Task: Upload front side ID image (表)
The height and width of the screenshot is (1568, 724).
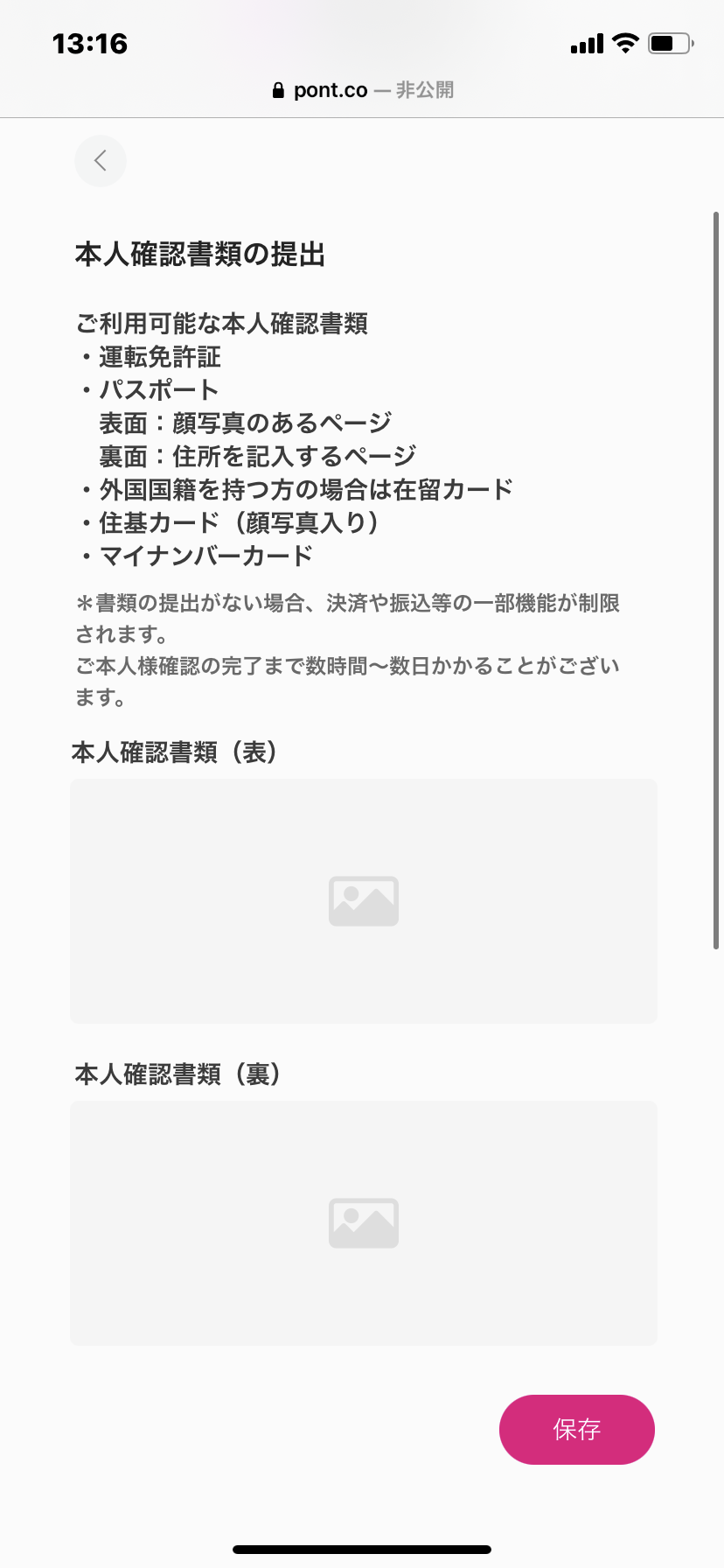Action: (x=364, y=901)
